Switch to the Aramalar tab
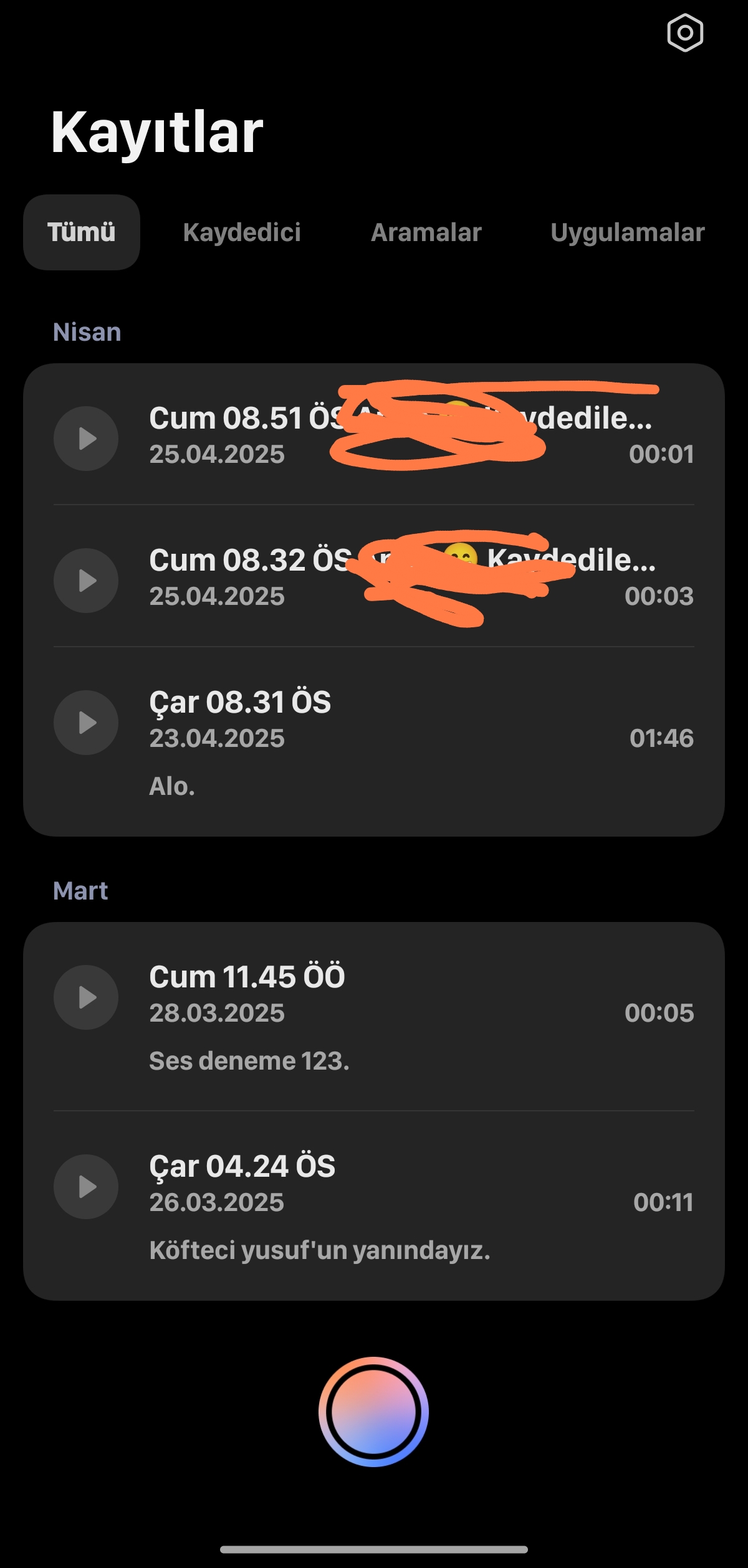This screenshot has width=748, height=1568. pyautogui.click(x=426, y=232)
